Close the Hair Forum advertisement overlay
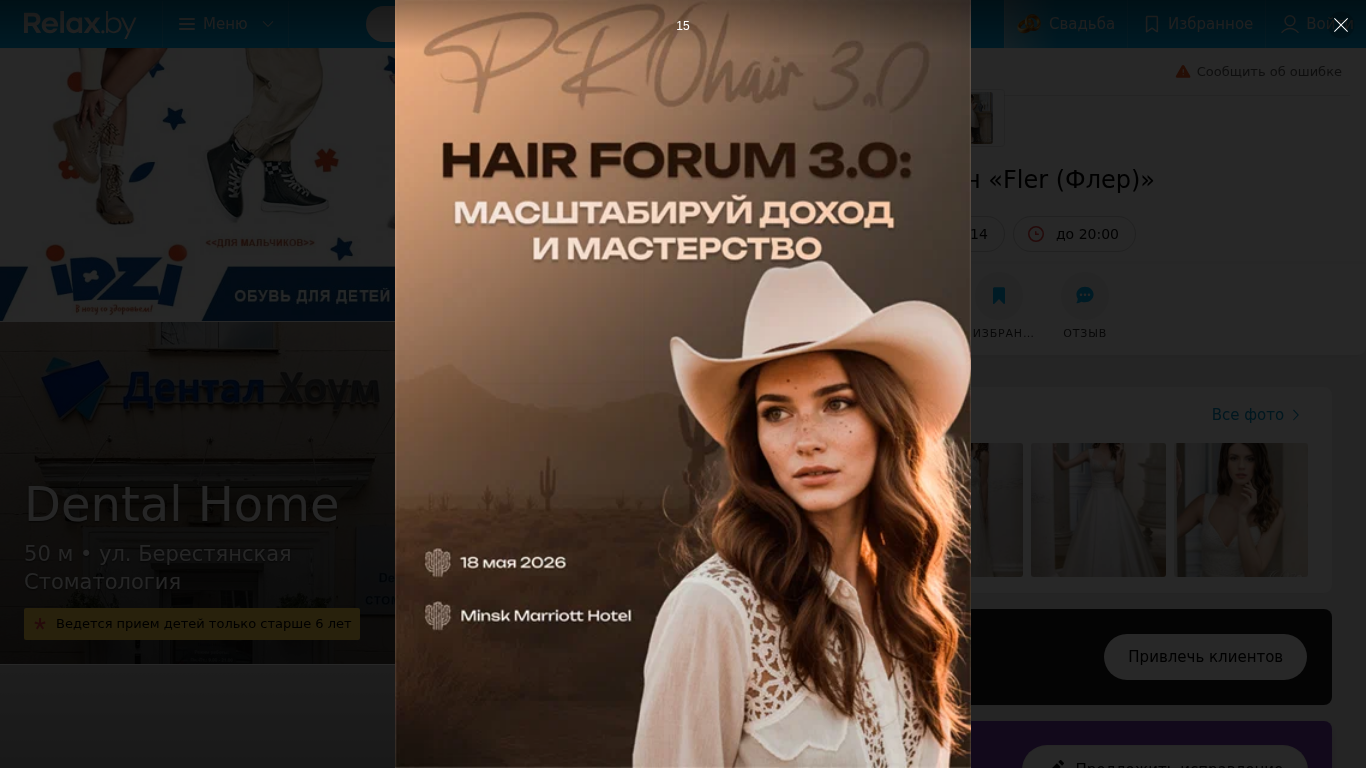This screenshot has height=768, width=1366. coord(1340,25)
